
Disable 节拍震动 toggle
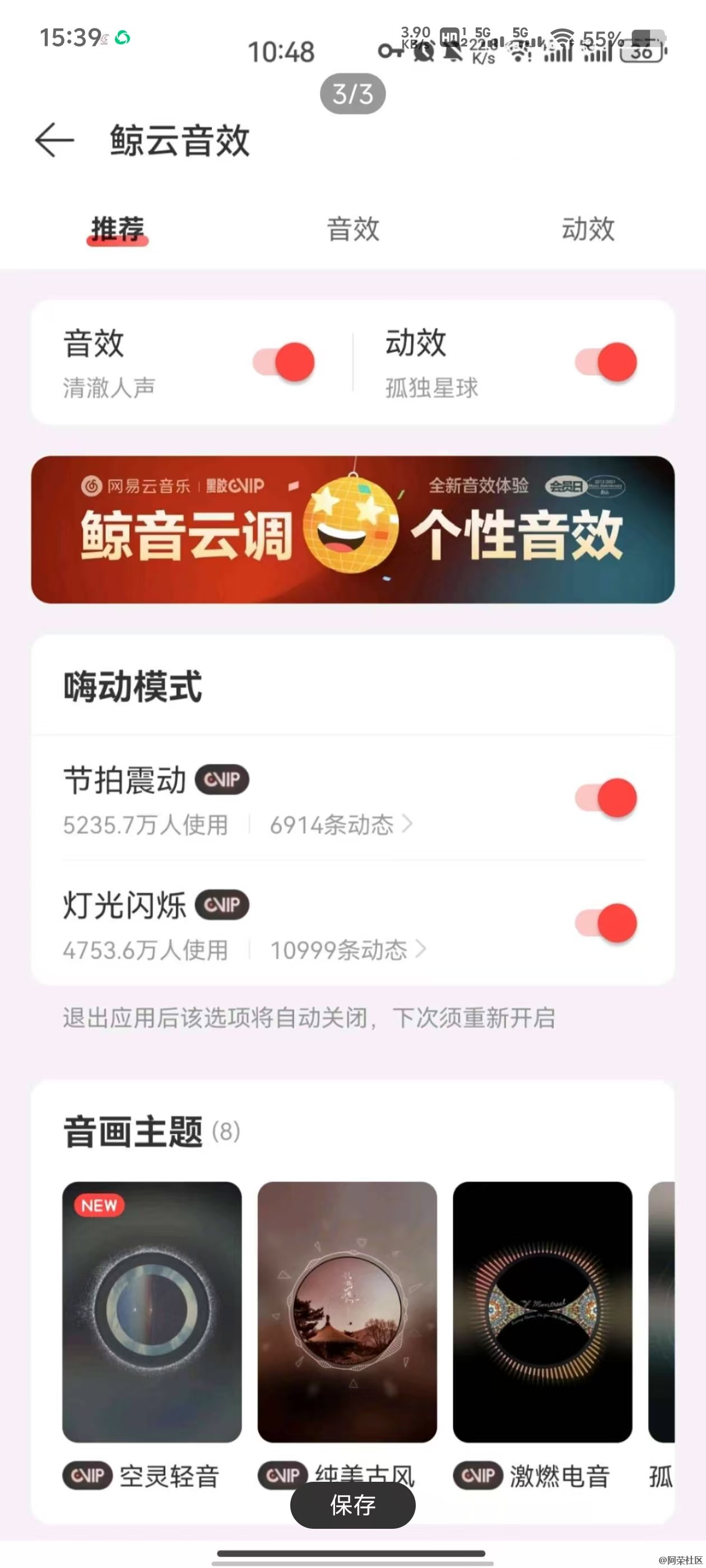pyautogui.click(x=607, y=798)
